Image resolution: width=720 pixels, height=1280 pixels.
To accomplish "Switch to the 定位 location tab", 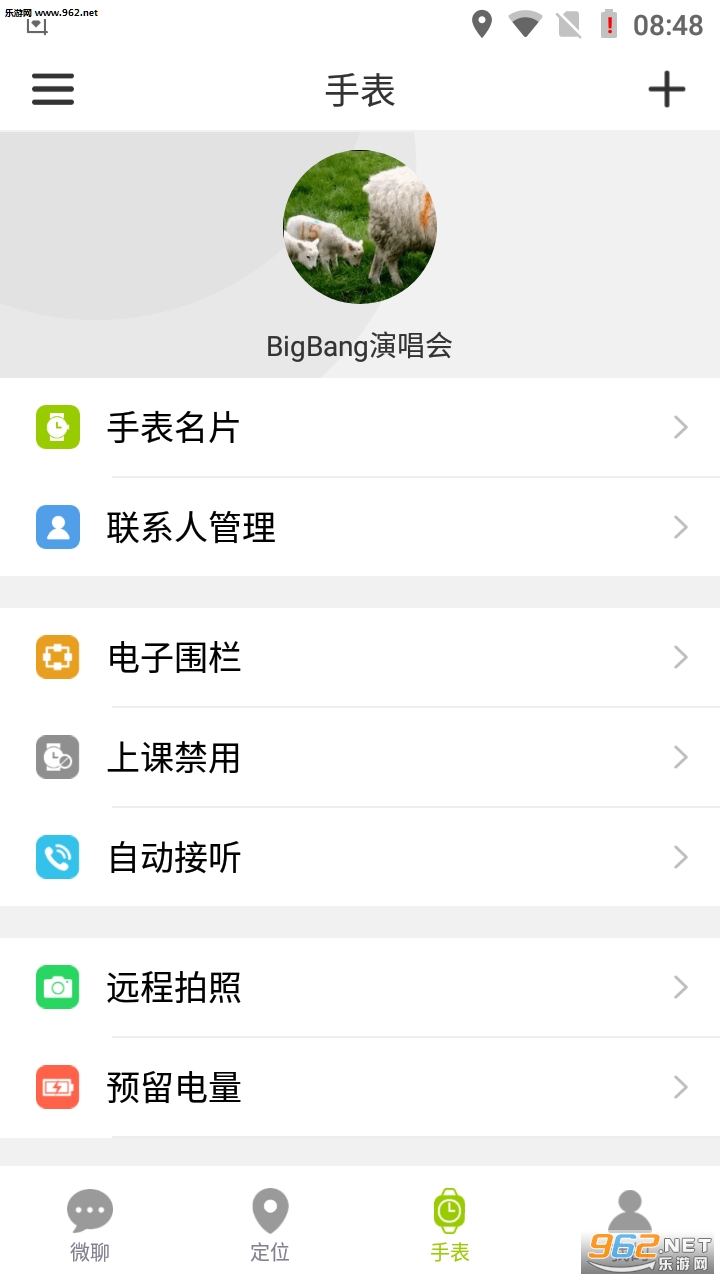I will tap(270, 1224).
